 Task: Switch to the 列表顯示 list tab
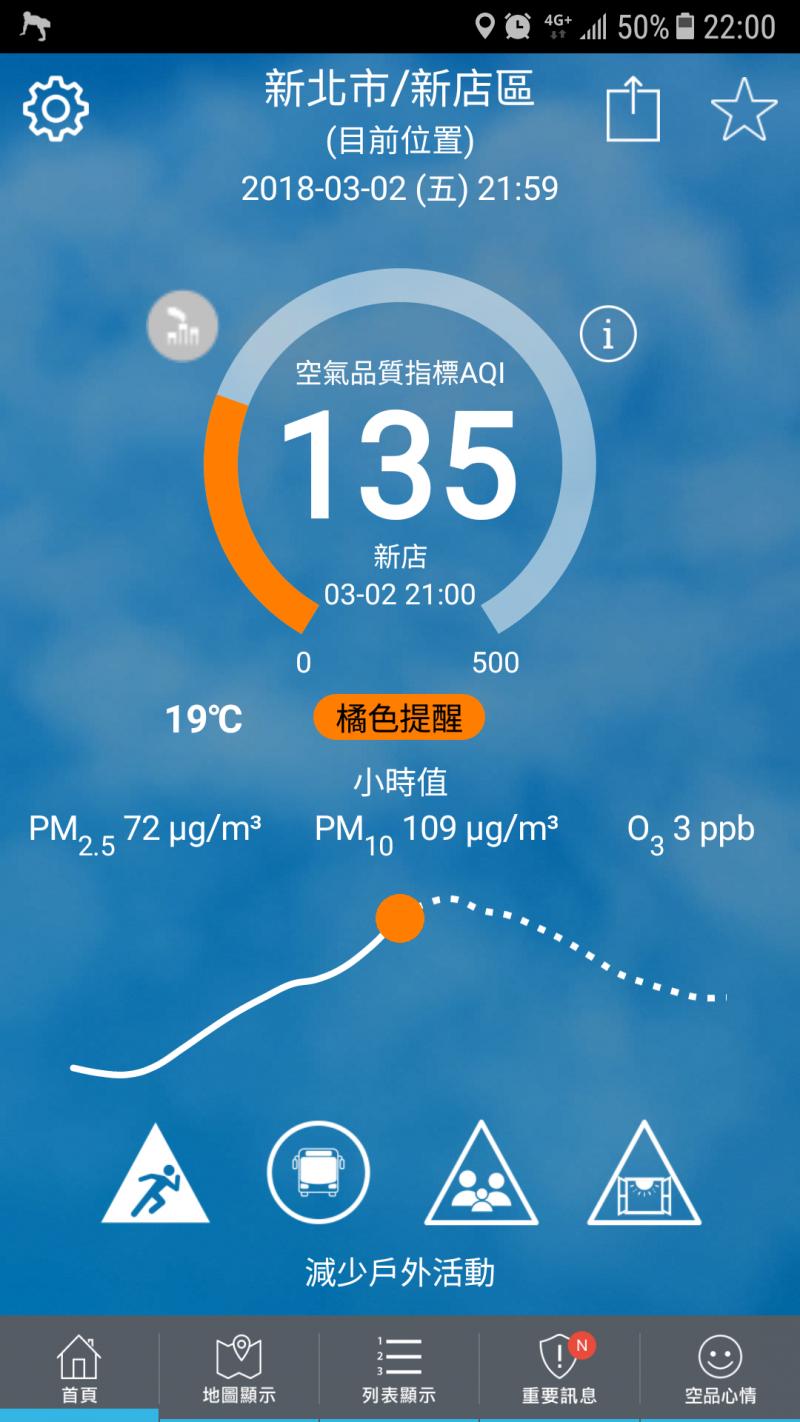coord(399,1370)
